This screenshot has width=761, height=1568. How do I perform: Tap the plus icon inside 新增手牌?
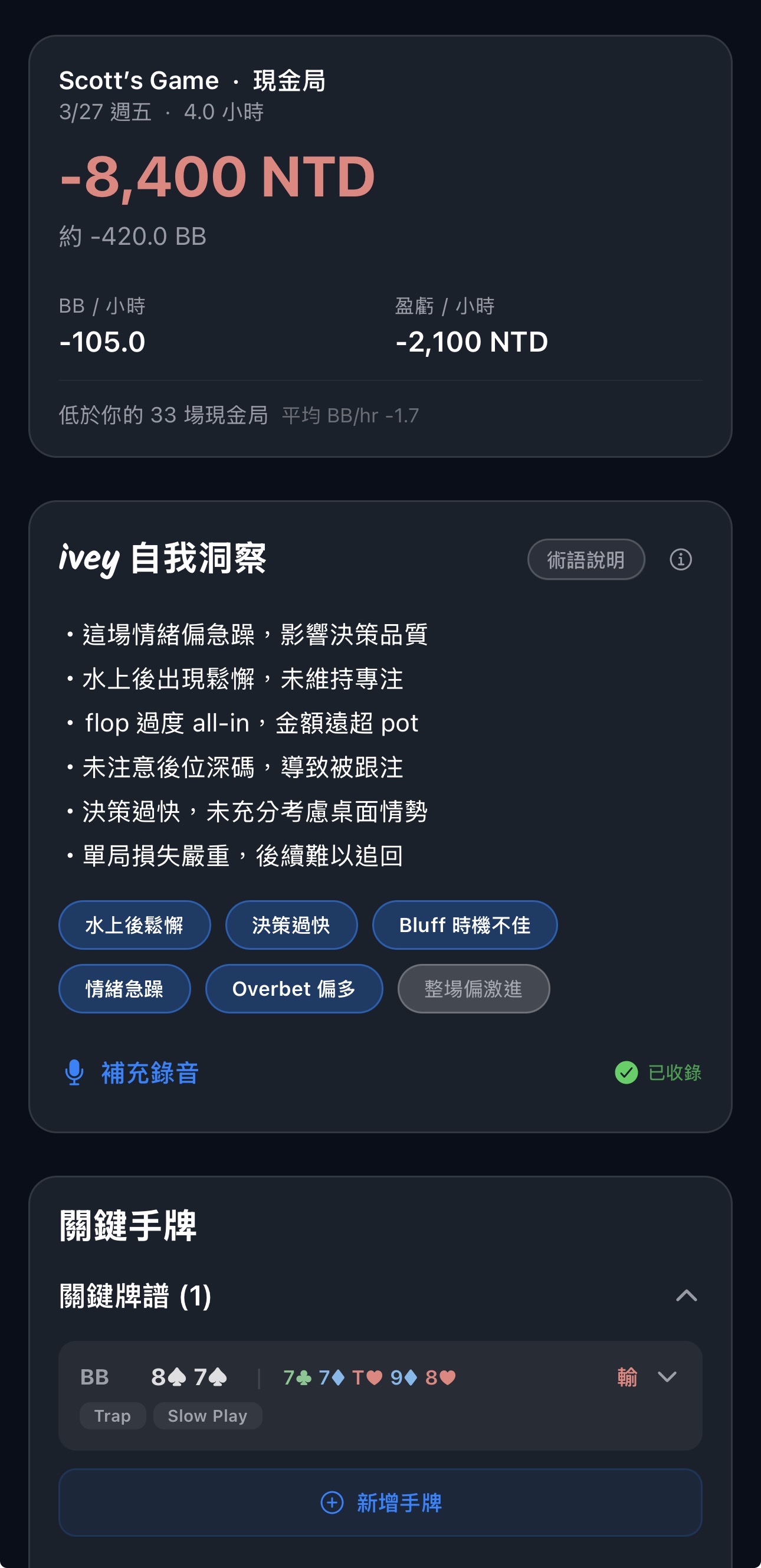pos(330,1502)
